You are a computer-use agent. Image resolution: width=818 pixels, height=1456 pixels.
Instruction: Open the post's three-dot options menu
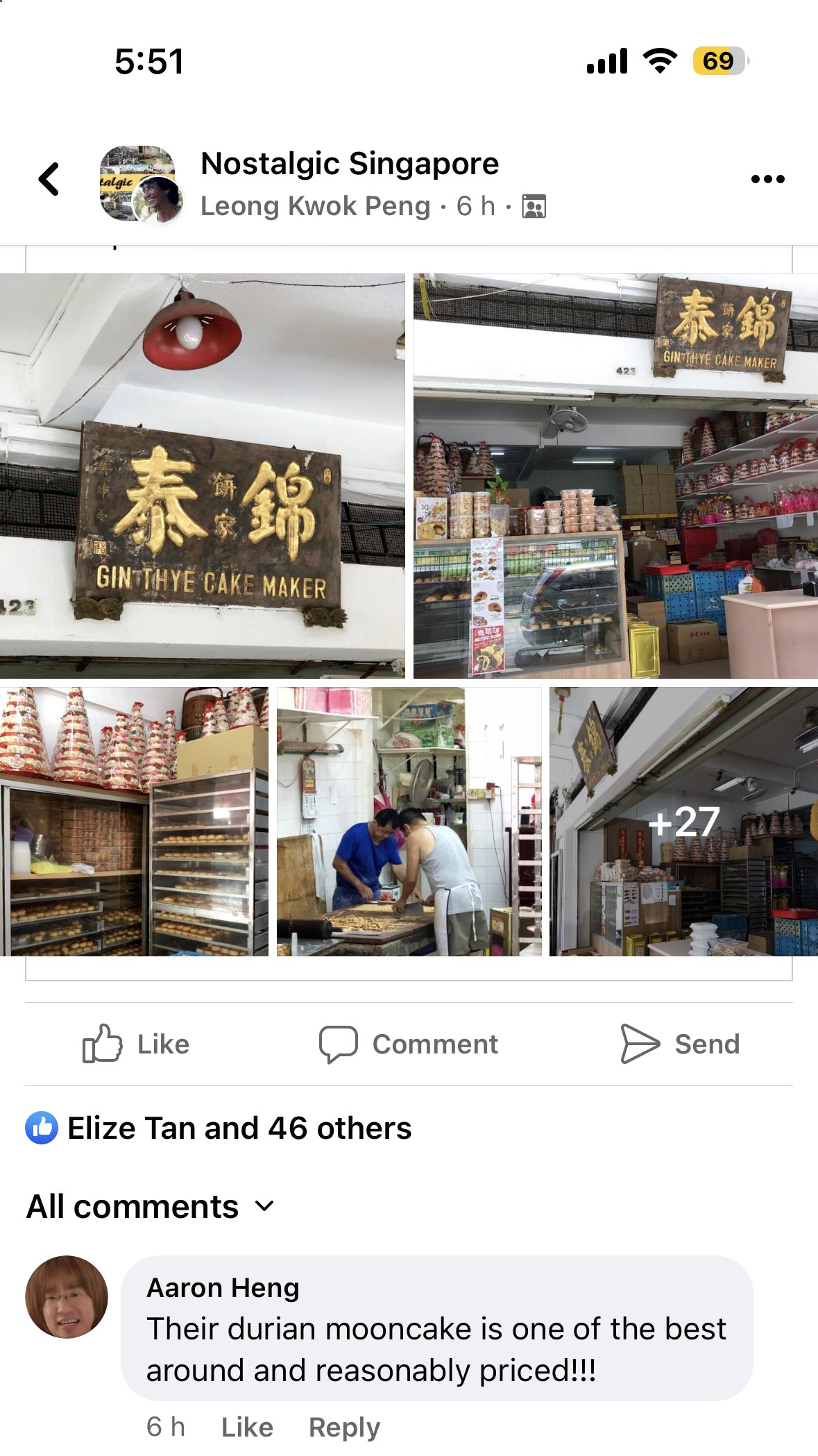(x=767, y=179)
